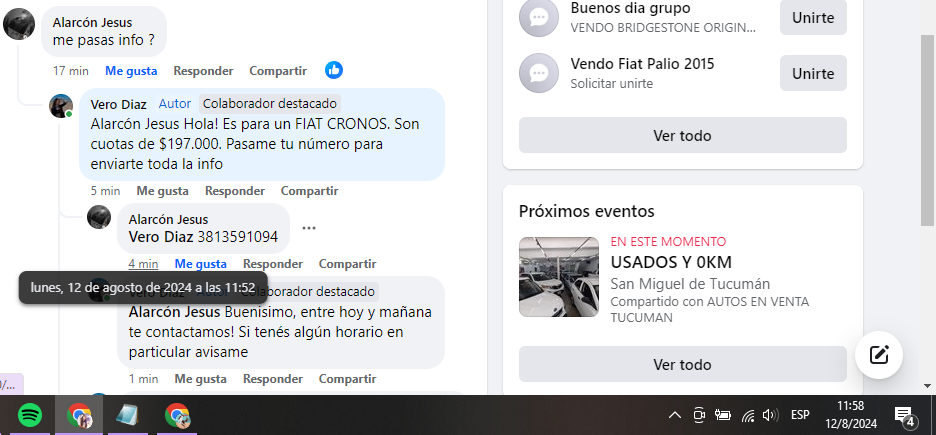Image resolution: width=936 pixels, height=435 pixels.
Task: Reply to the 'me pasas info ?' comment
Action: coord(203,71)
